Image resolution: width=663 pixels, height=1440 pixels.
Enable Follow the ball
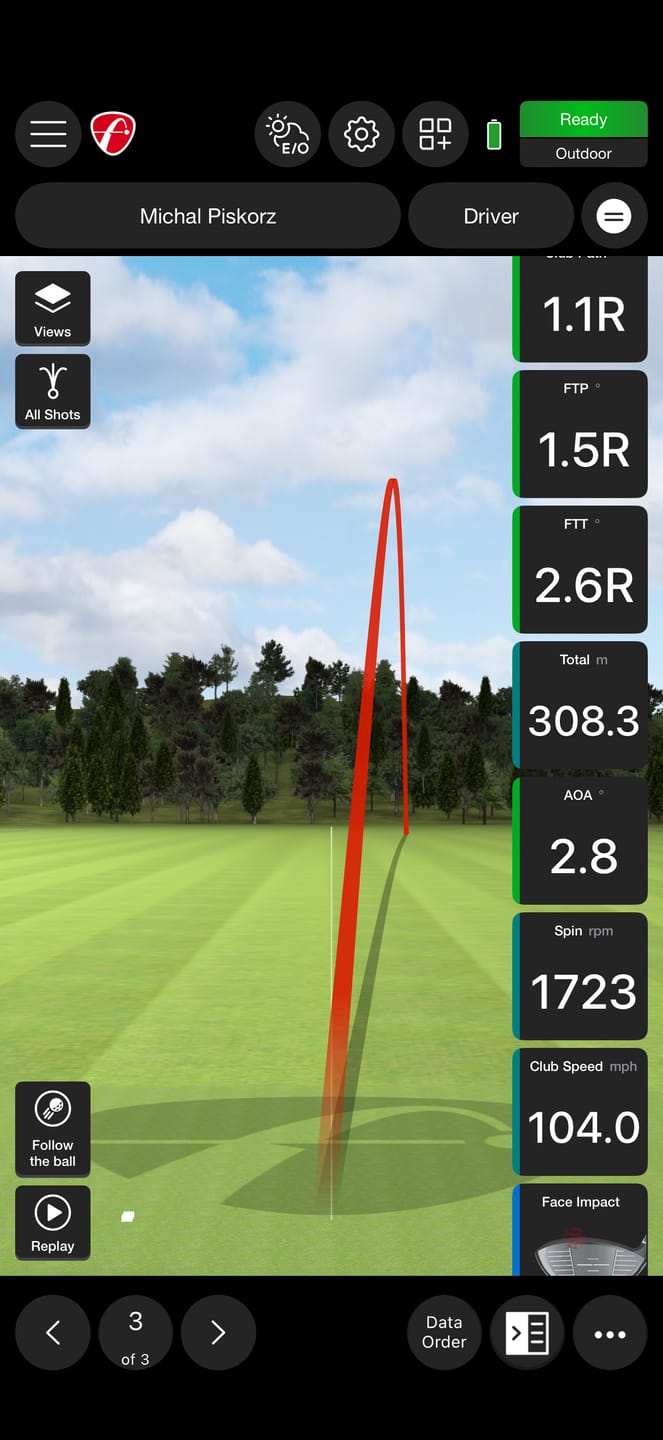[x=53, y=1130]
